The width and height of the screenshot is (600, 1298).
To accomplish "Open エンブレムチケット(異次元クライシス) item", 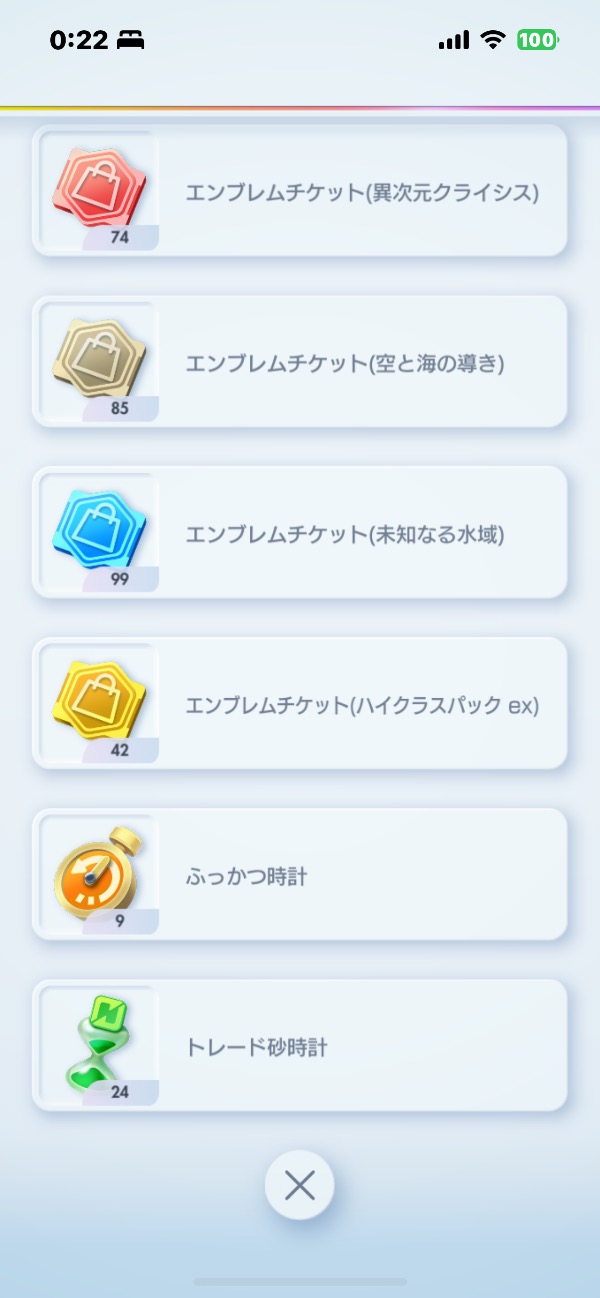I will [300, 190].
